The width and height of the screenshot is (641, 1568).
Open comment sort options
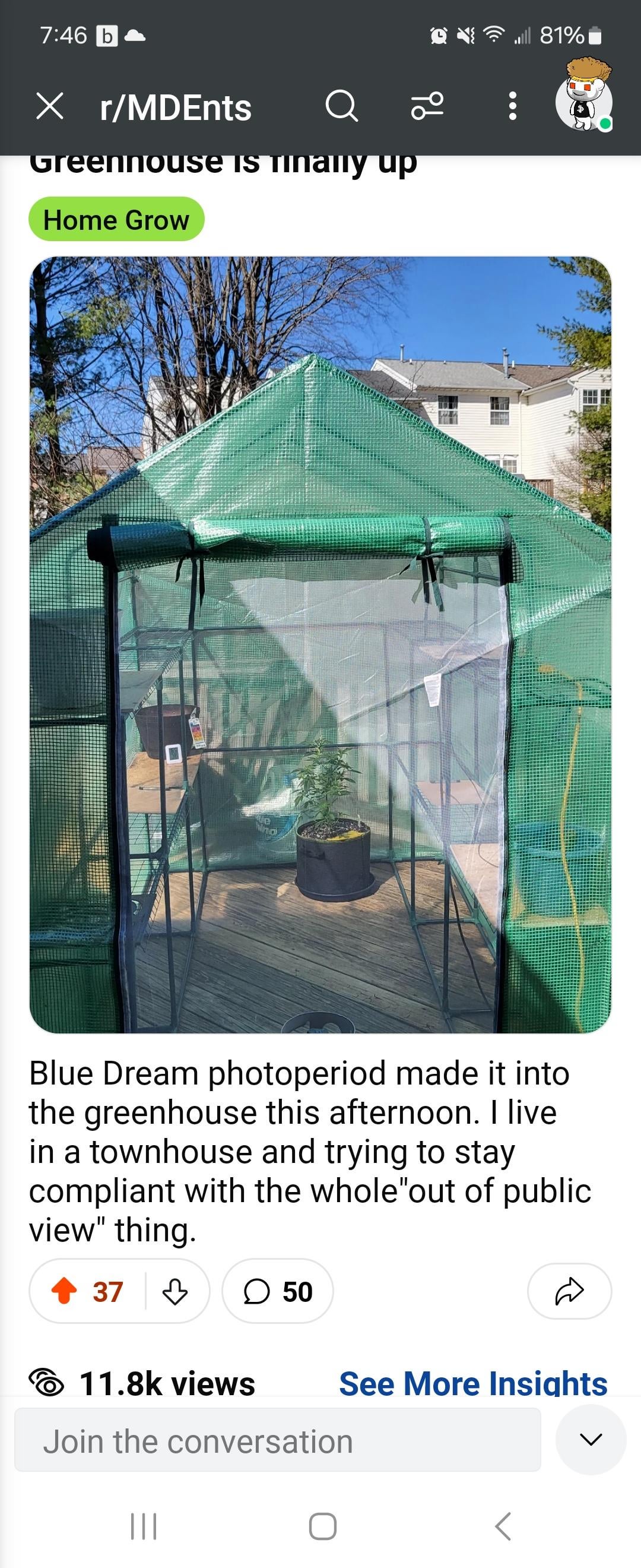[427, 106]
